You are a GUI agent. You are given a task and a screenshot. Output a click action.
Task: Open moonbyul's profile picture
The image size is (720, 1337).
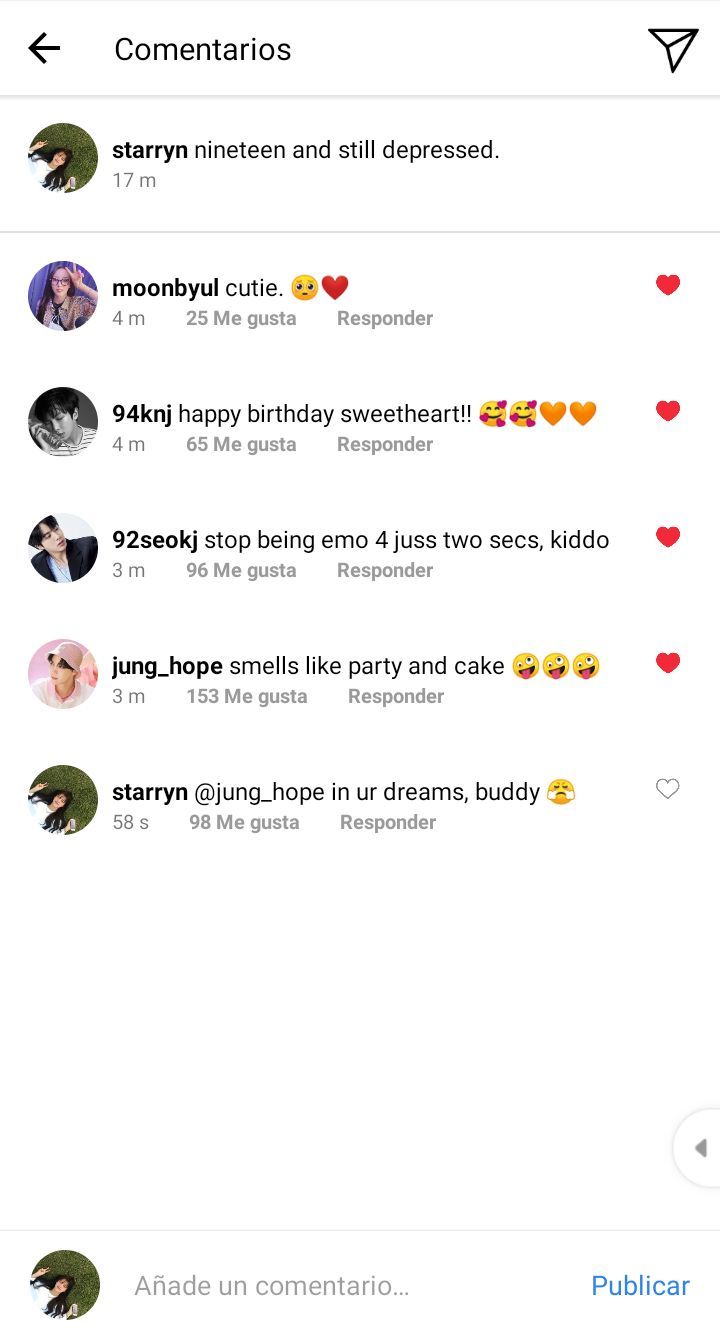[x=63, y=296]
